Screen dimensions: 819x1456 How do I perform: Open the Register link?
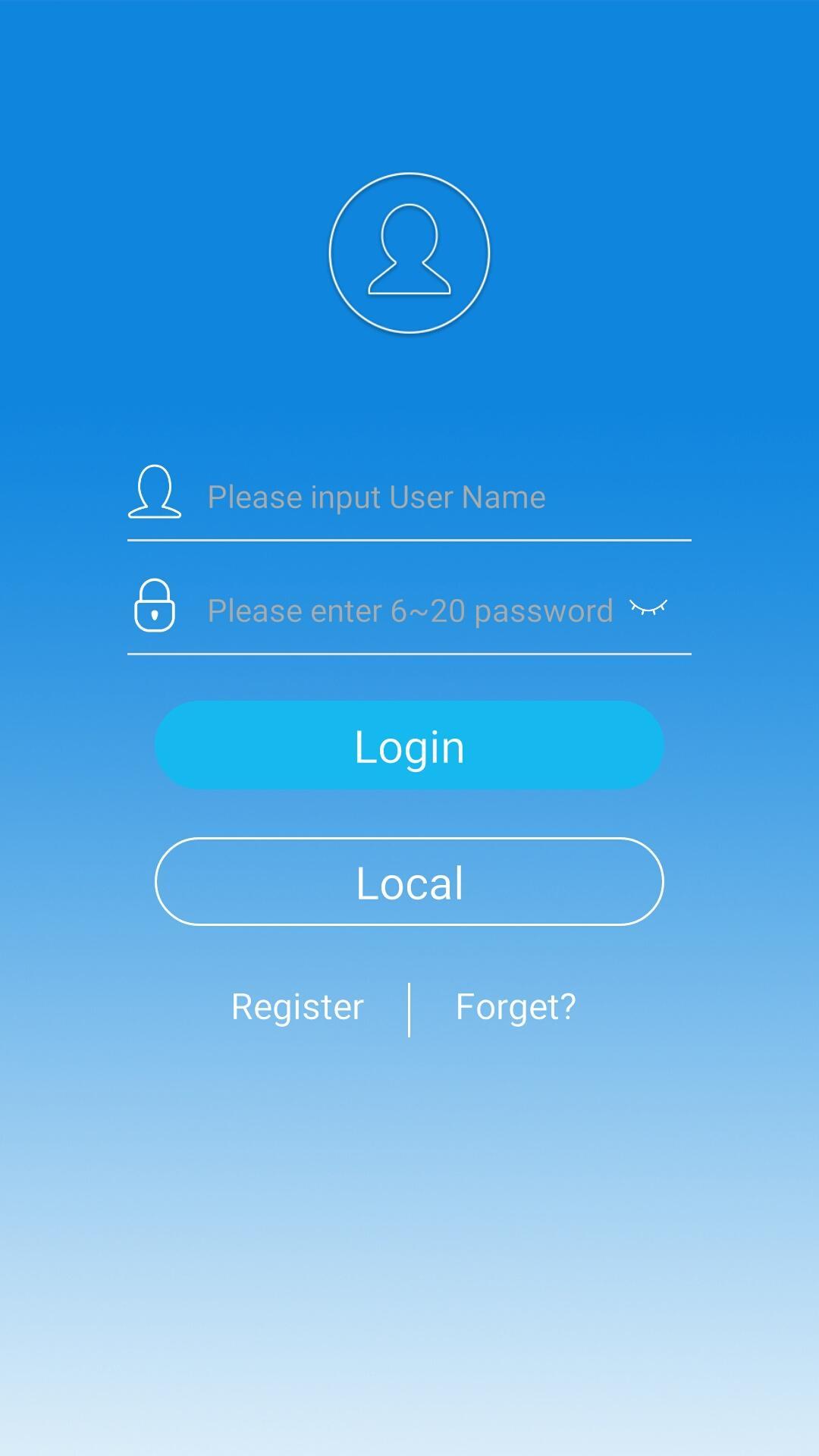pos(297,1007)
